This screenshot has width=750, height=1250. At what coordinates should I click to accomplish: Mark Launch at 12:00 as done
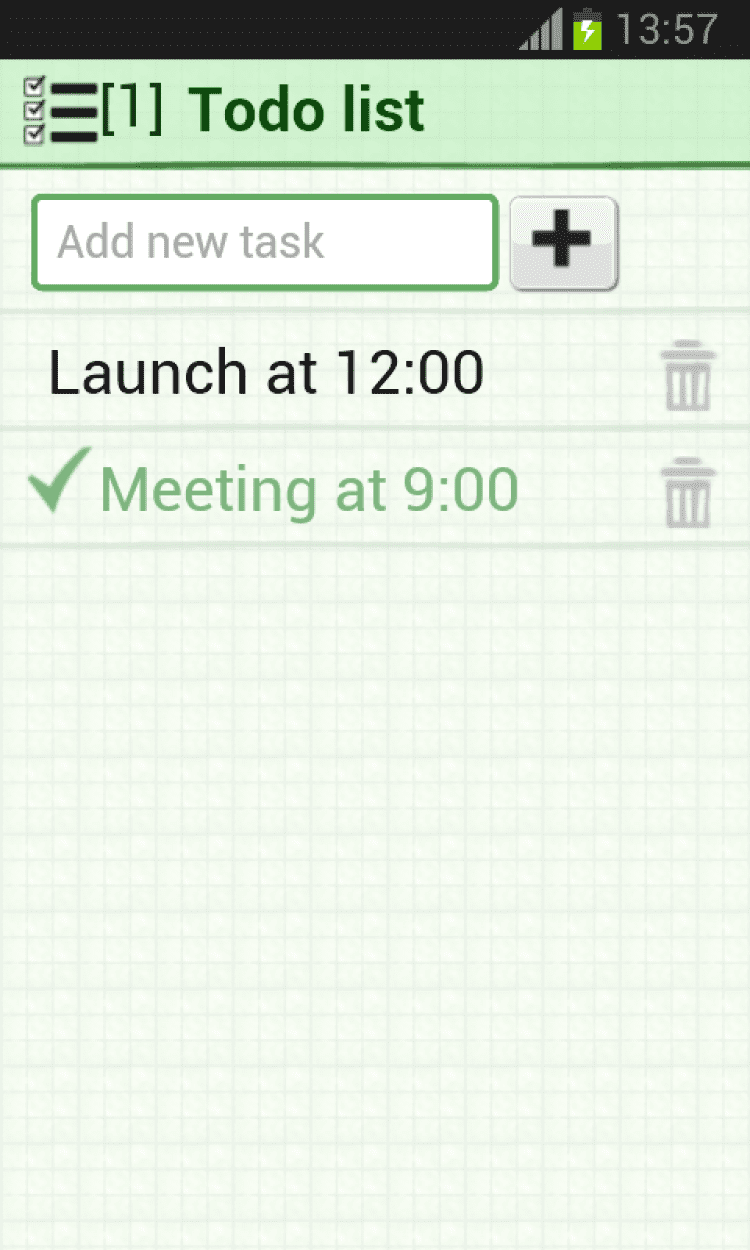265,373
